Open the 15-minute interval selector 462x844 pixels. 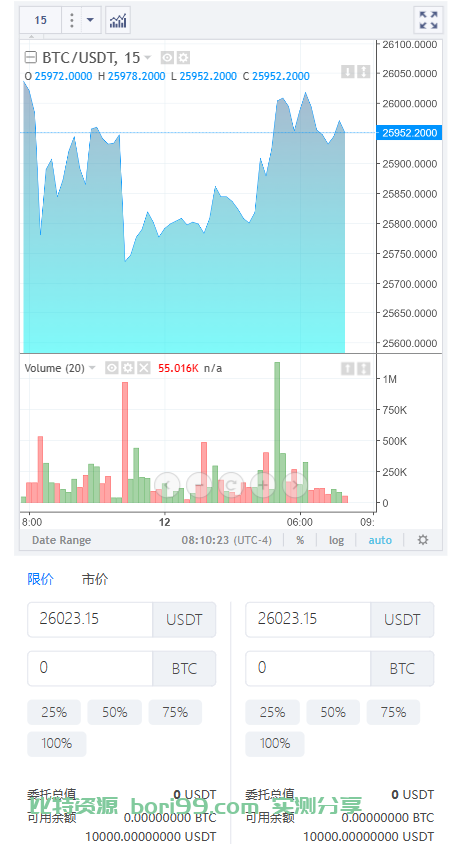[x=40, y=20]
